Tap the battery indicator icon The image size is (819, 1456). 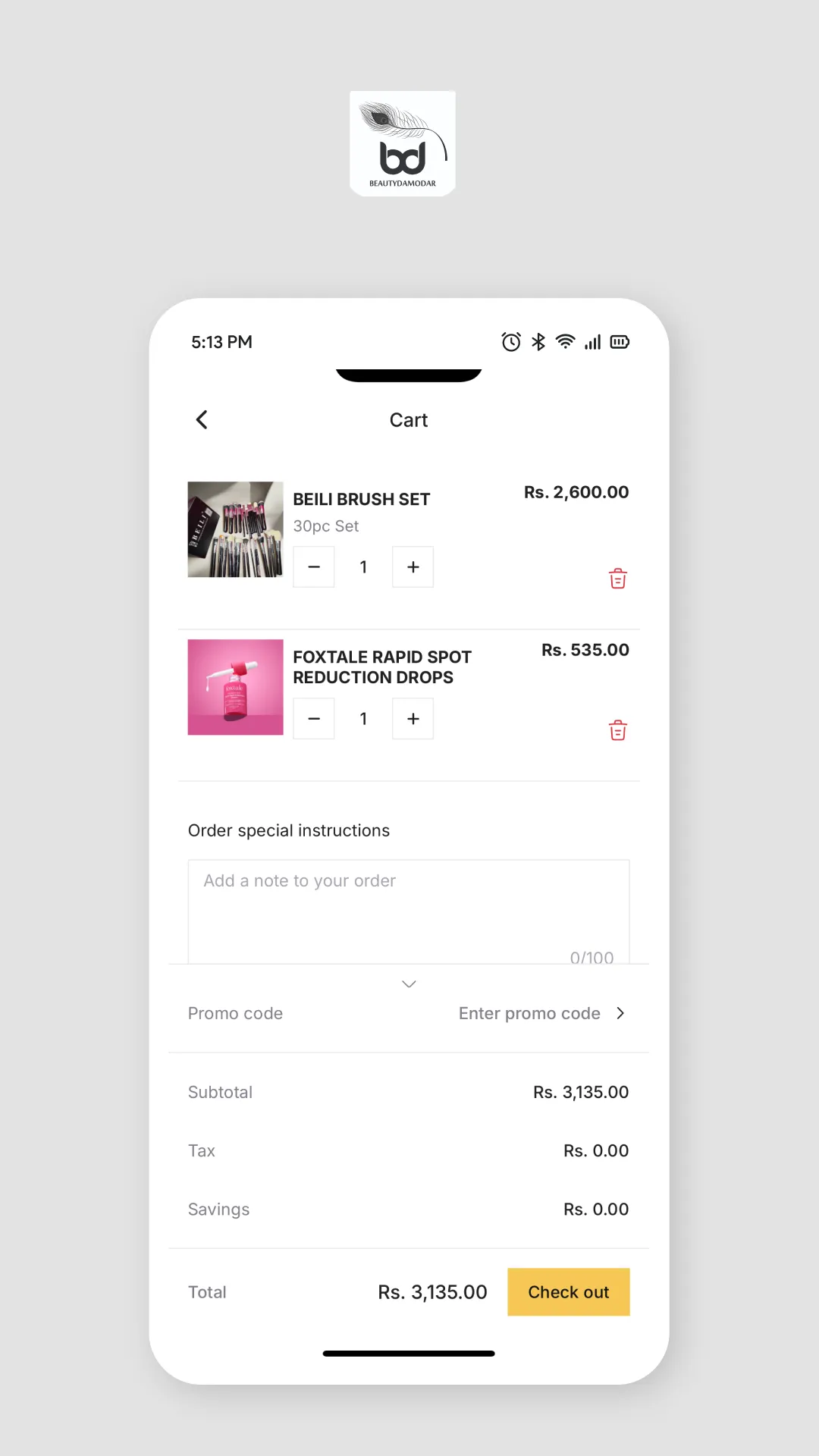click(x=620, y=342)
